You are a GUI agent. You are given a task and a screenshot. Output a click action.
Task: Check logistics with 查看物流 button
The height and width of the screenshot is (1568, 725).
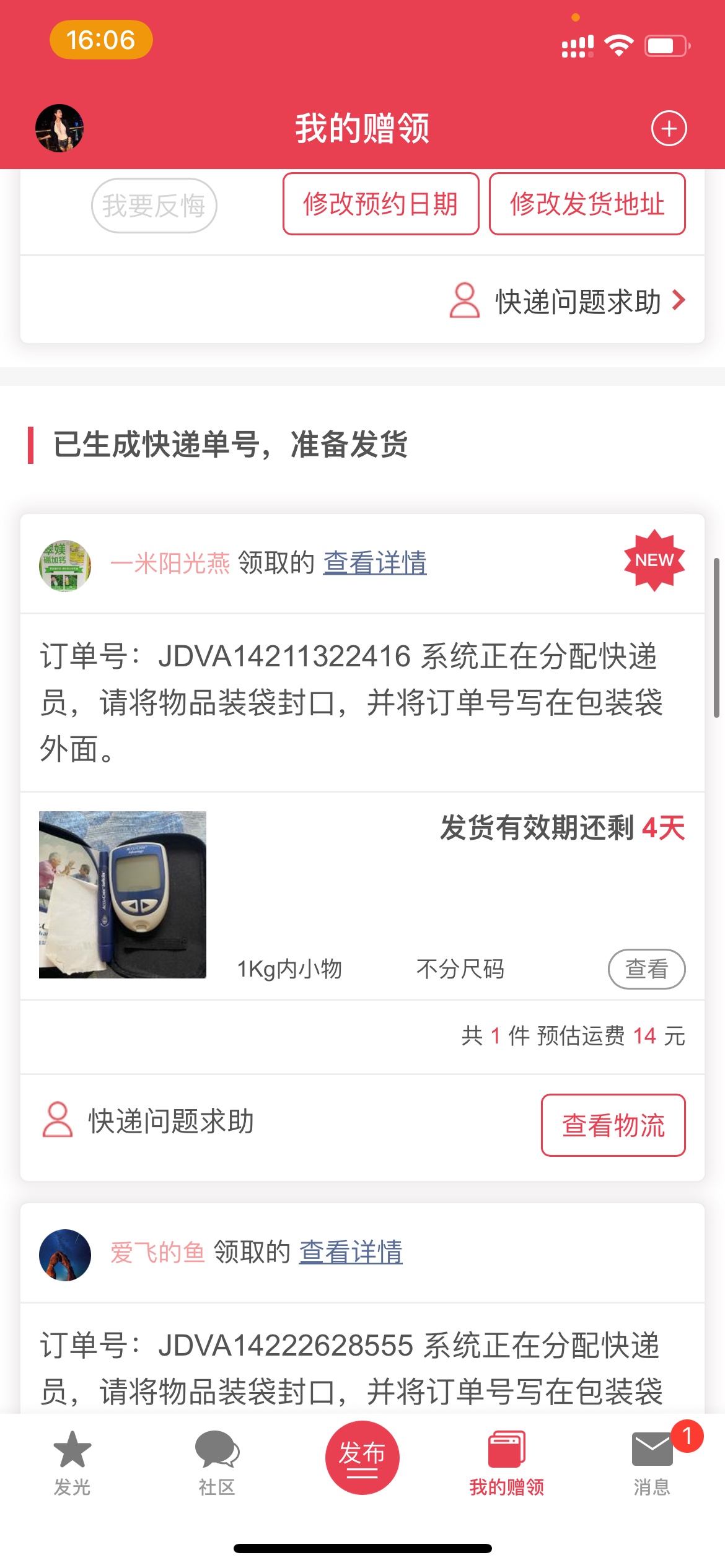pyautogui.click(x=613, y=1125)
